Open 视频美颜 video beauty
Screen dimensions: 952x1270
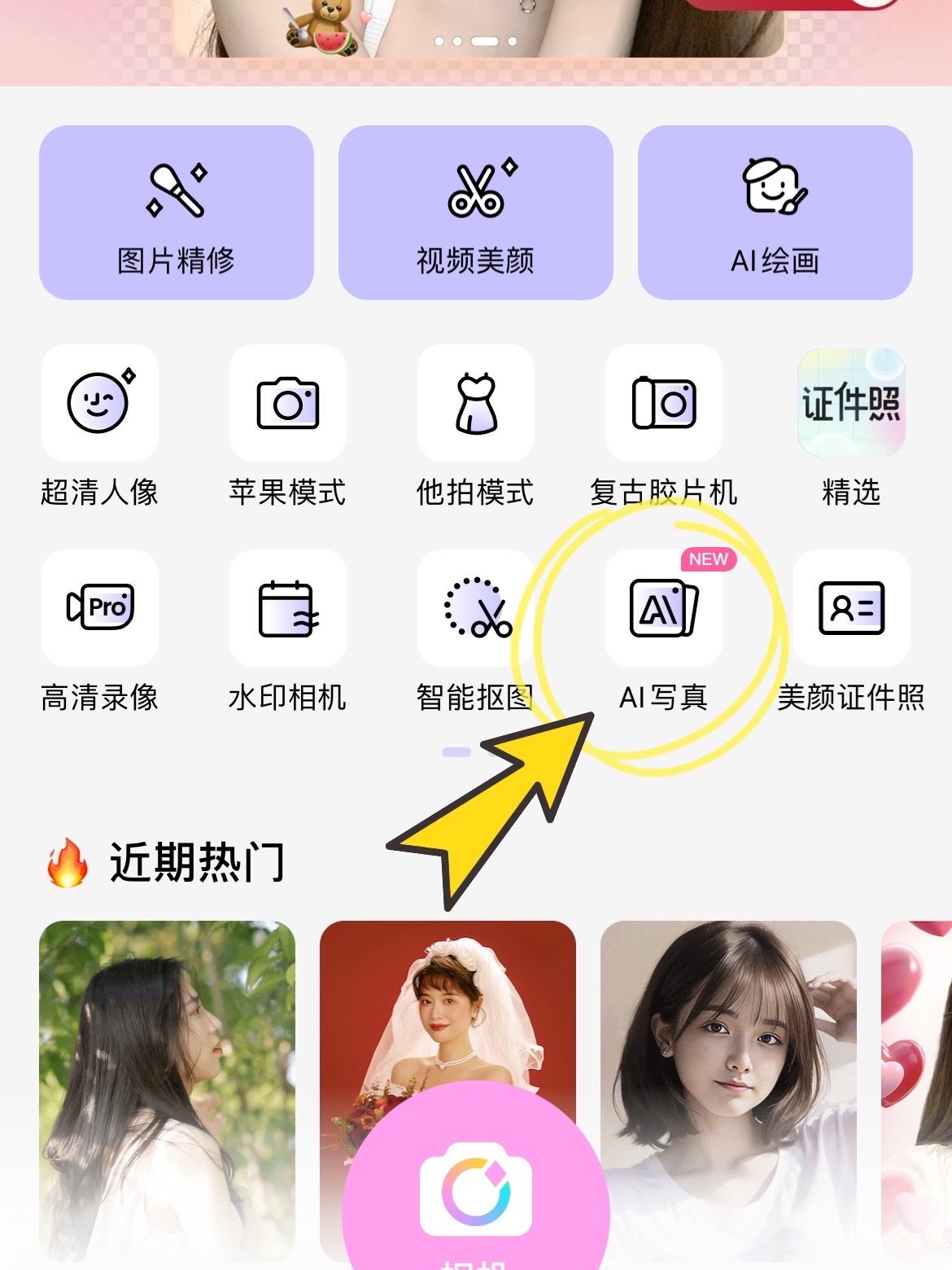pyautogui.click(x=475, y=212)
